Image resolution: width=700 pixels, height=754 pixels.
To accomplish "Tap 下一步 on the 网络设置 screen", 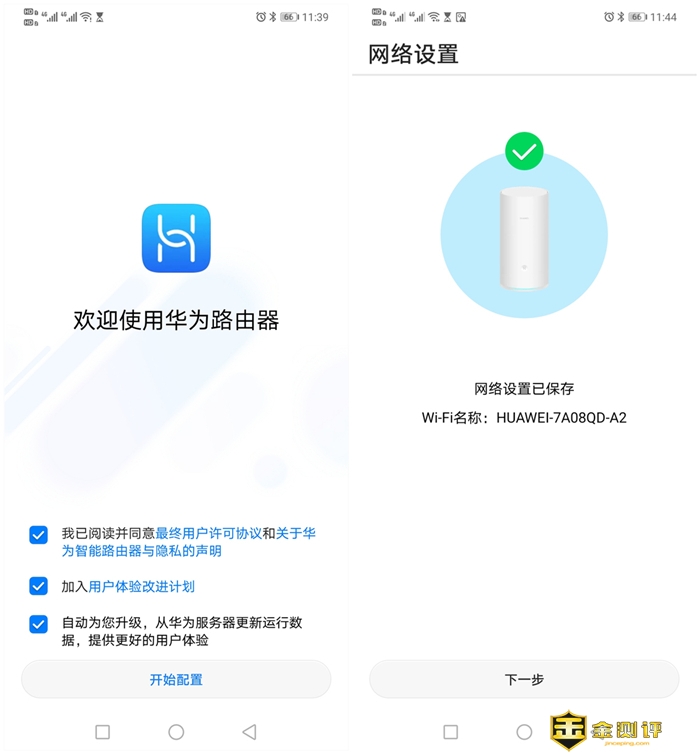I will coord(524,679).
